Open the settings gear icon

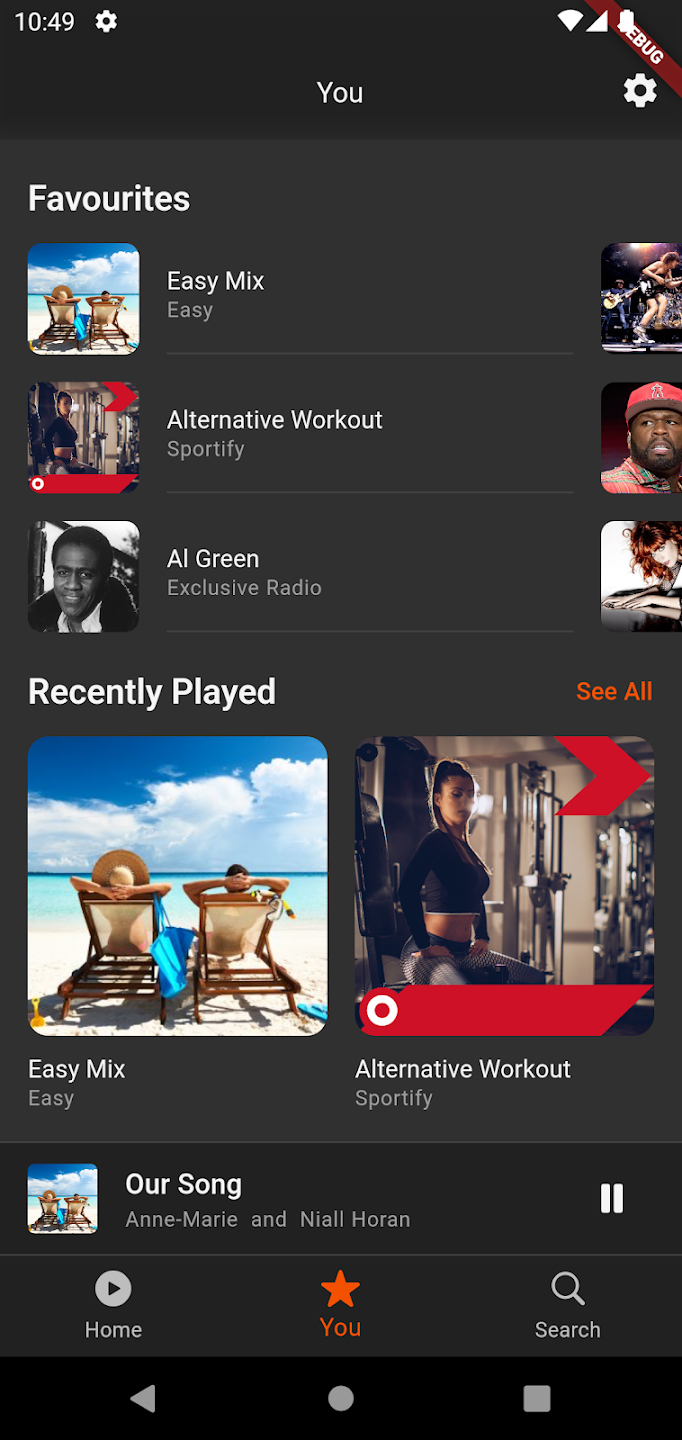pos(640,92)
